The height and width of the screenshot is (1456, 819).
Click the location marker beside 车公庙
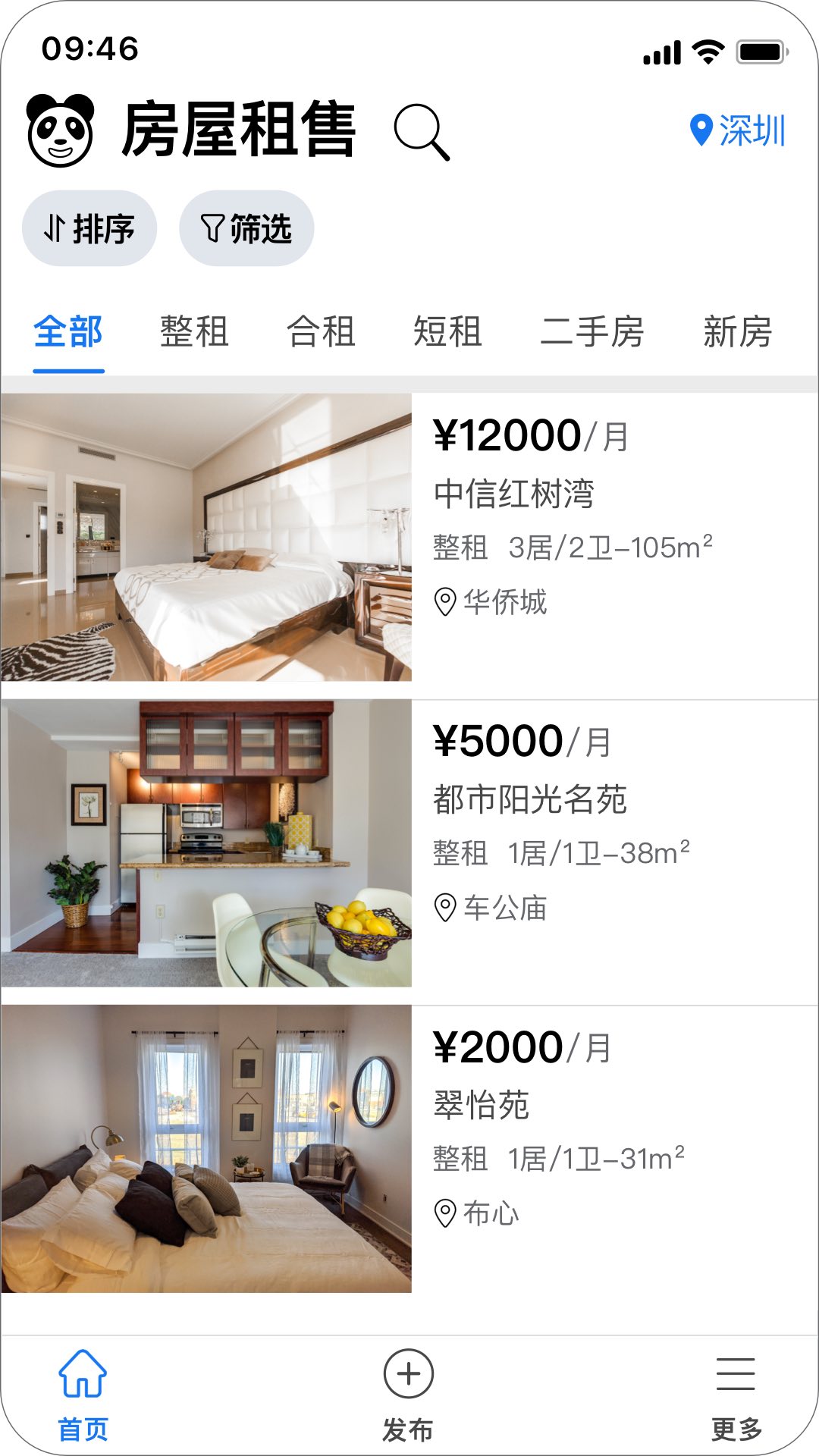pos(444,905)
